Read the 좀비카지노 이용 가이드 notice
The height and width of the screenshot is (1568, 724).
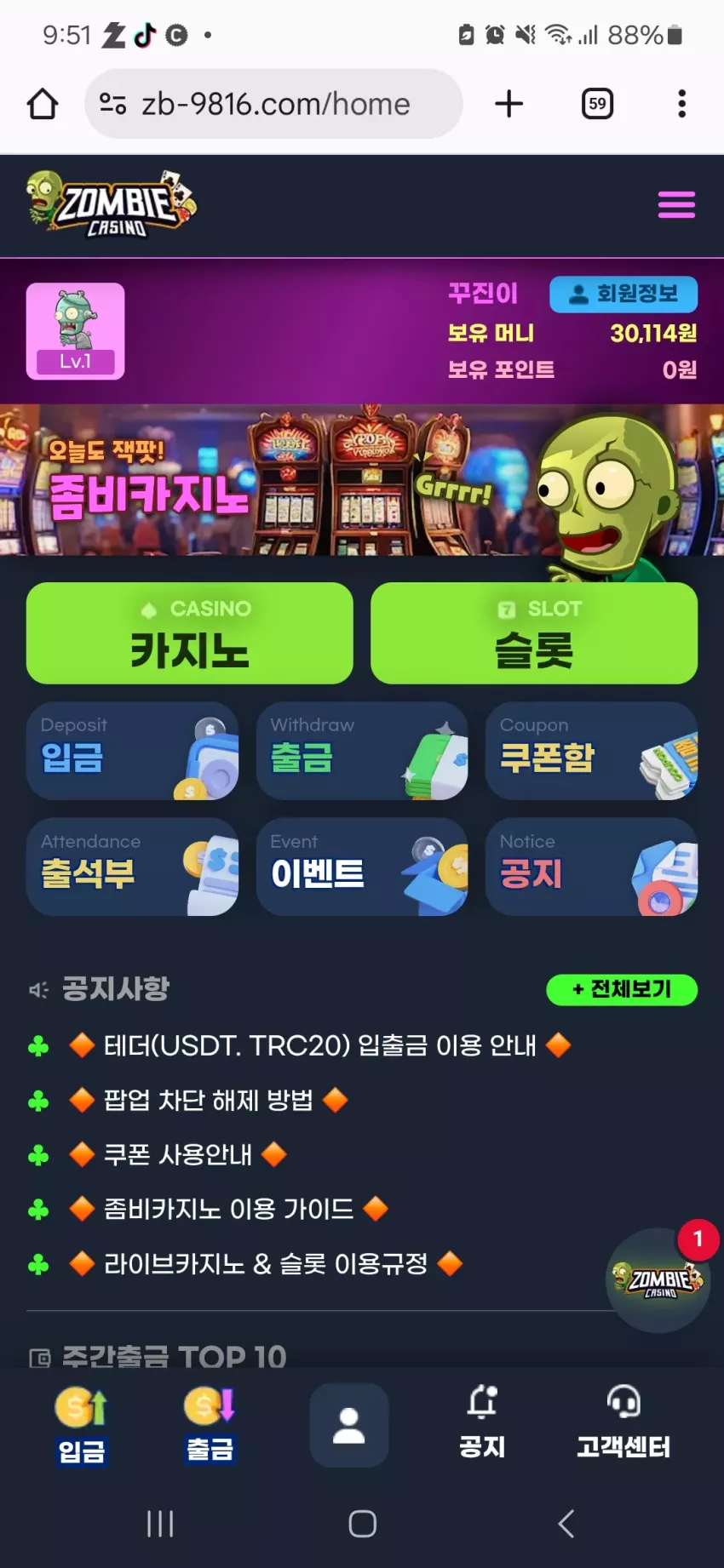click(228, 1209)
